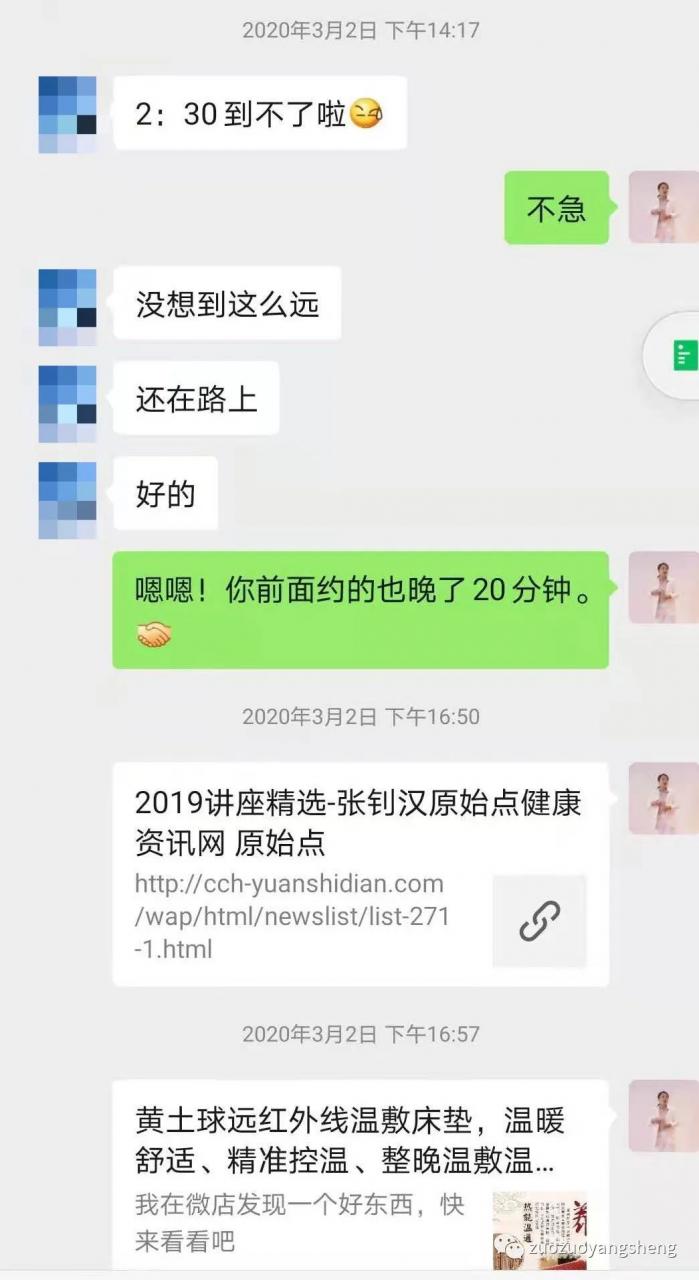Tap the green floating icon at right edge

point(683,355)
